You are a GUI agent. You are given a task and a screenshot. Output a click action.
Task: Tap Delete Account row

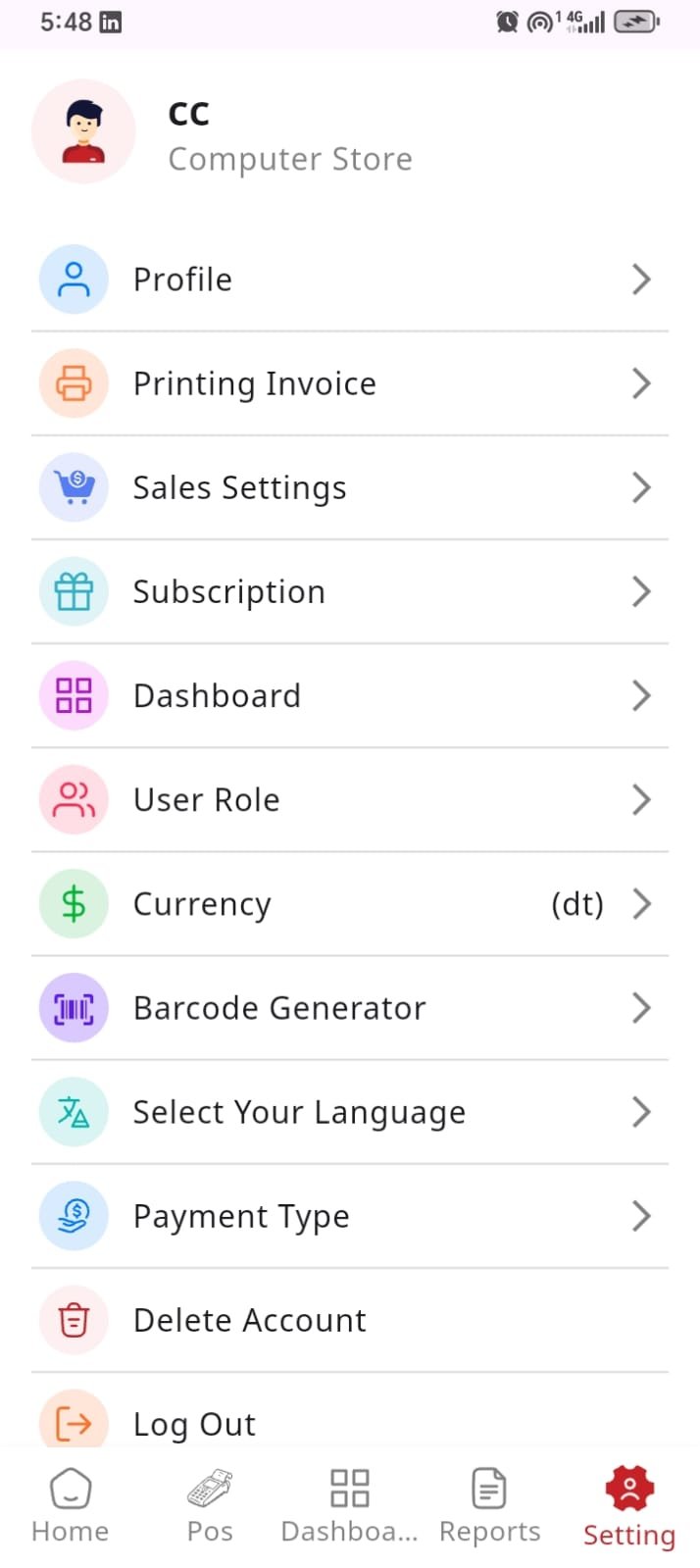[349, 1320]
